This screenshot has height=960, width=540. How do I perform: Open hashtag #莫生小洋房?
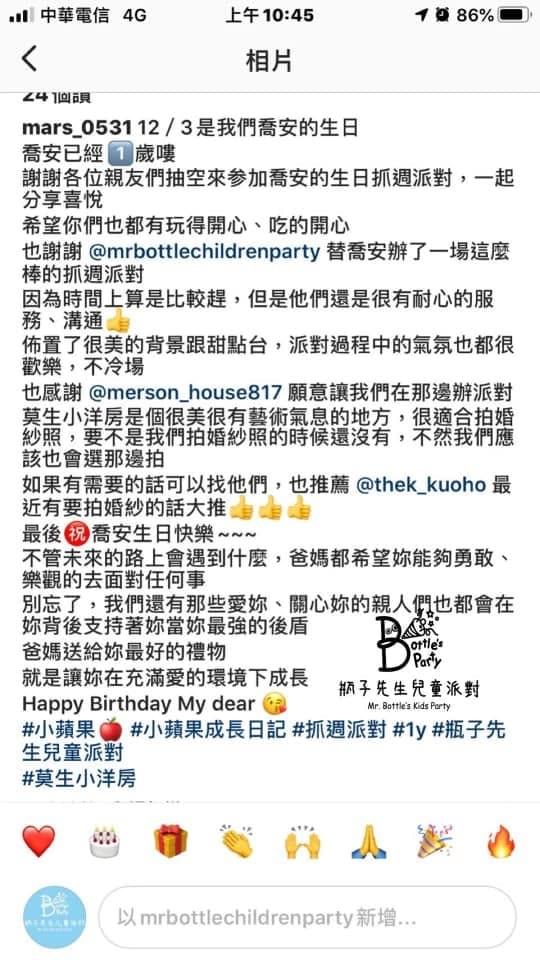click(79, 779)
